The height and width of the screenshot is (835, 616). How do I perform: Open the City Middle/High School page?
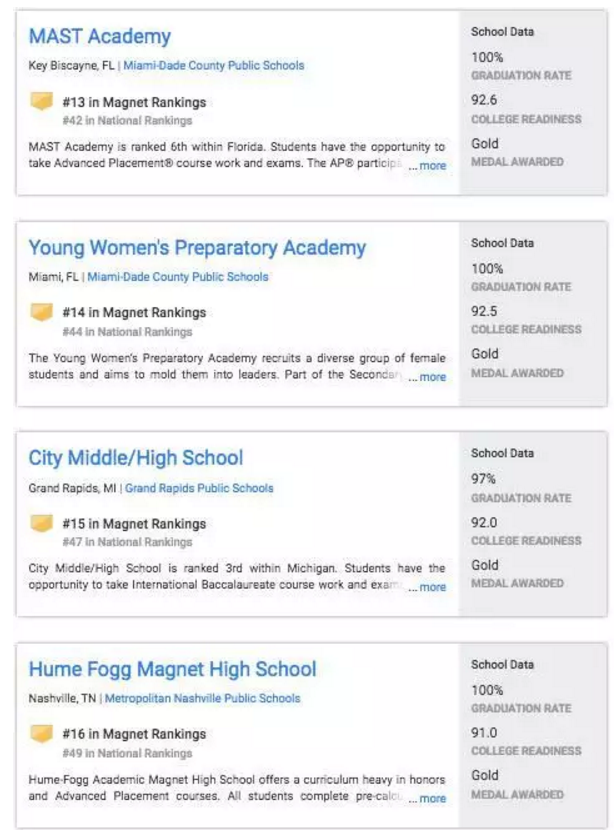coord(135,458)
